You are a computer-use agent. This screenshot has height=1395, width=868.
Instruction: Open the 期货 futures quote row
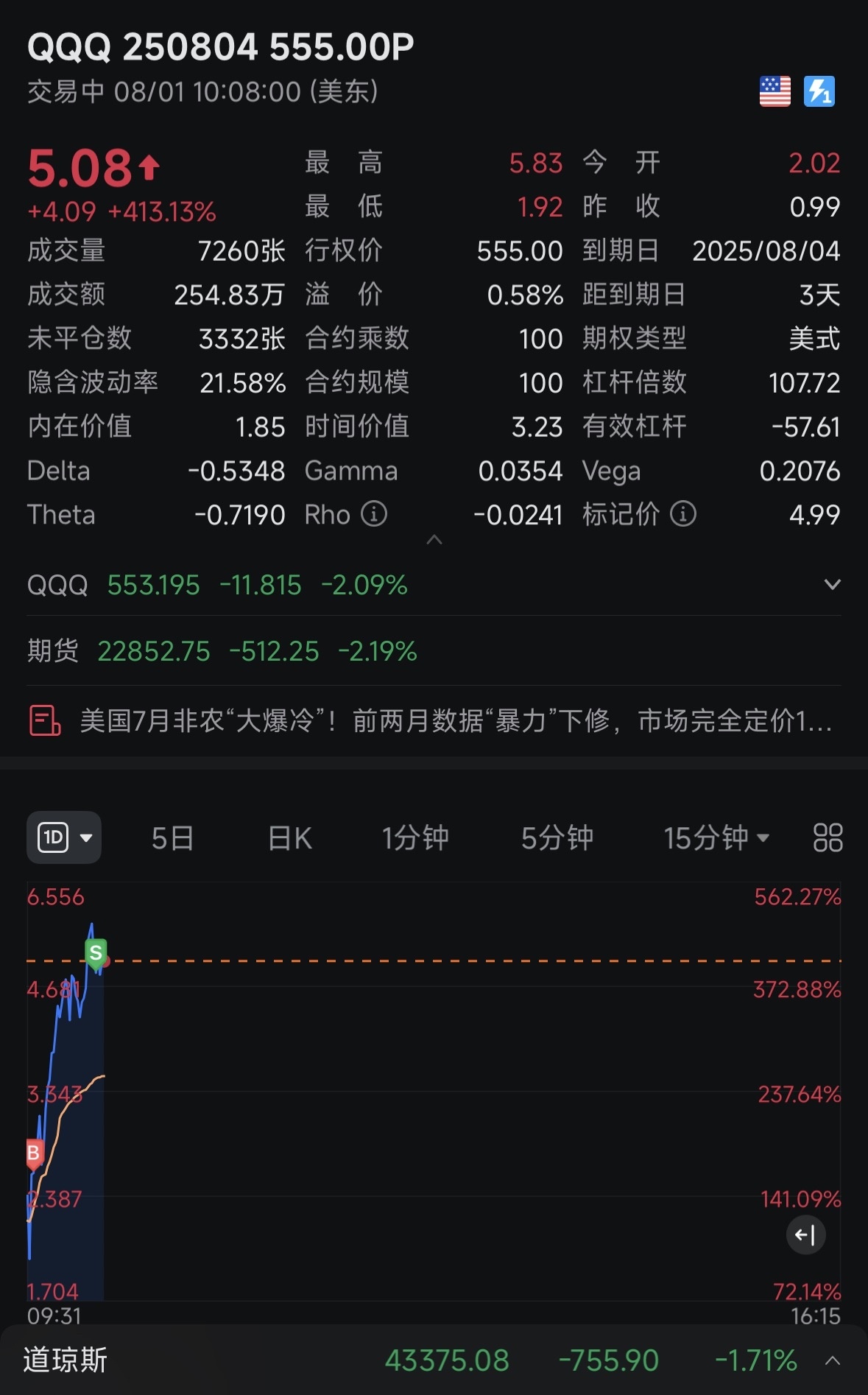[x=434, y=651]
